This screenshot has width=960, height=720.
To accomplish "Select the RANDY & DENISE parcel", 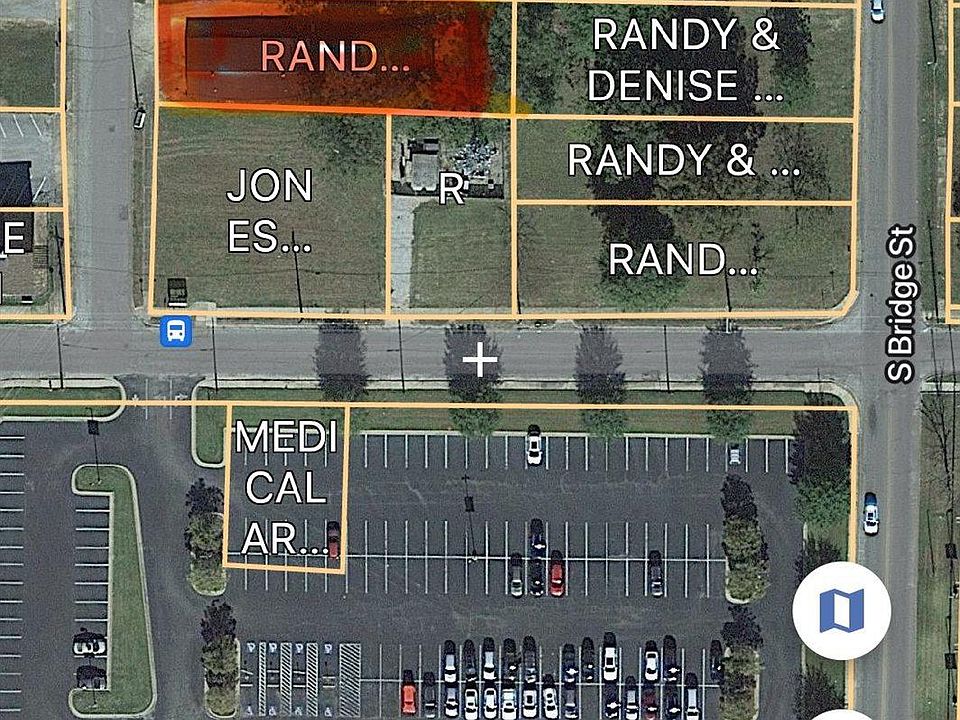I will [685, 61].
